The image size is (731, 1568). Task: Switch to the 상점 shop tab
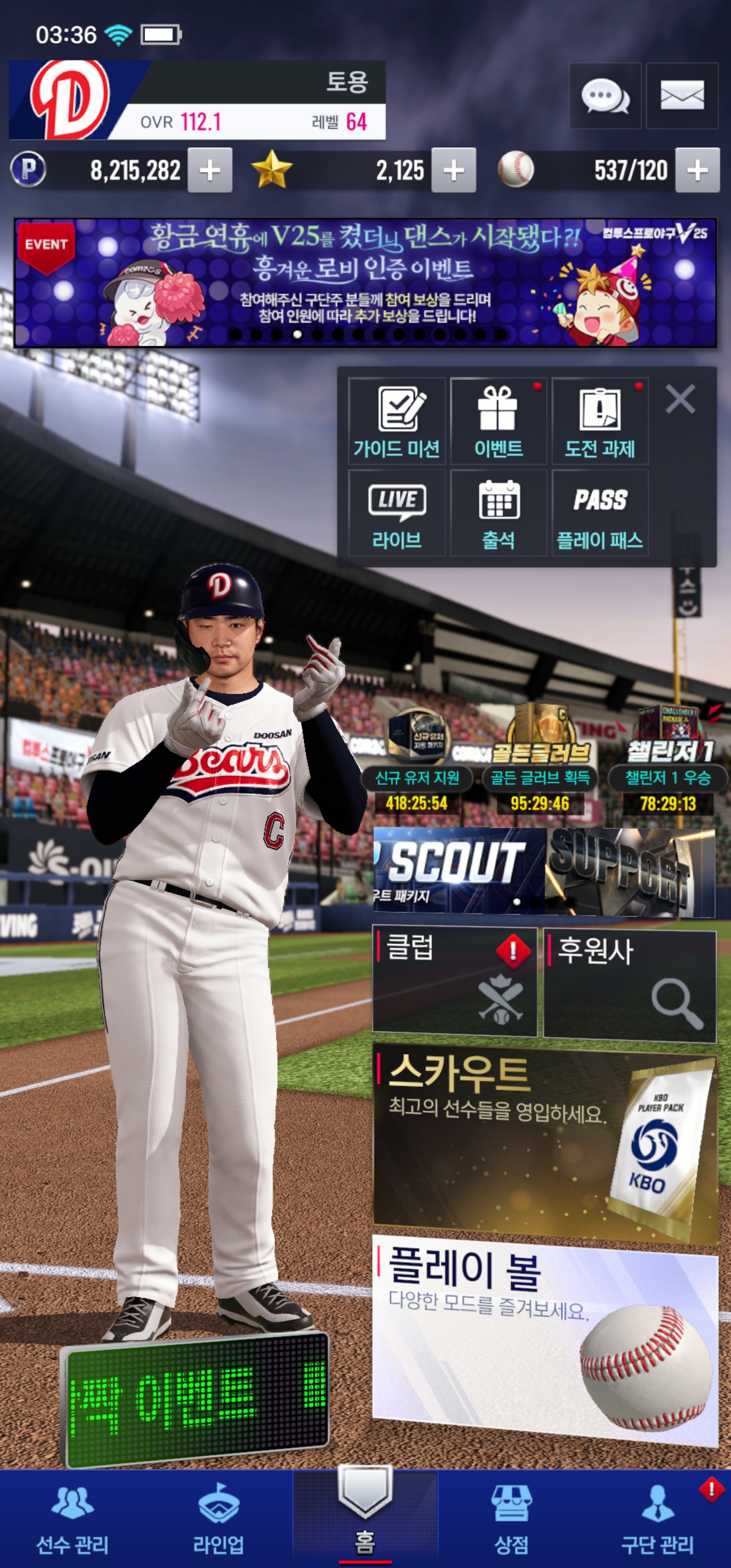(x=511, y=1519)
